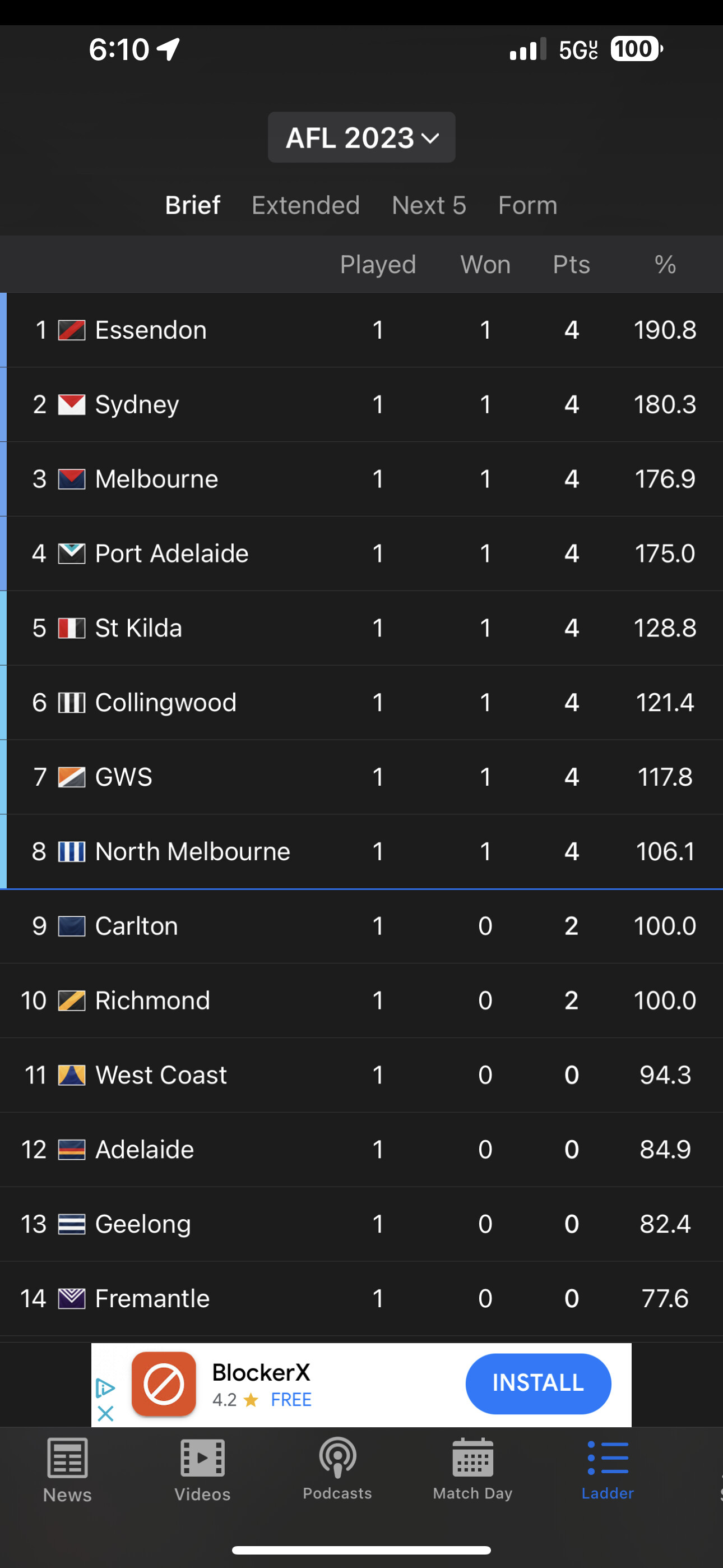The image size is (723, 1568).
Task: Open the AFL 2023 season dropdown
Action: [x=361, y=137]
